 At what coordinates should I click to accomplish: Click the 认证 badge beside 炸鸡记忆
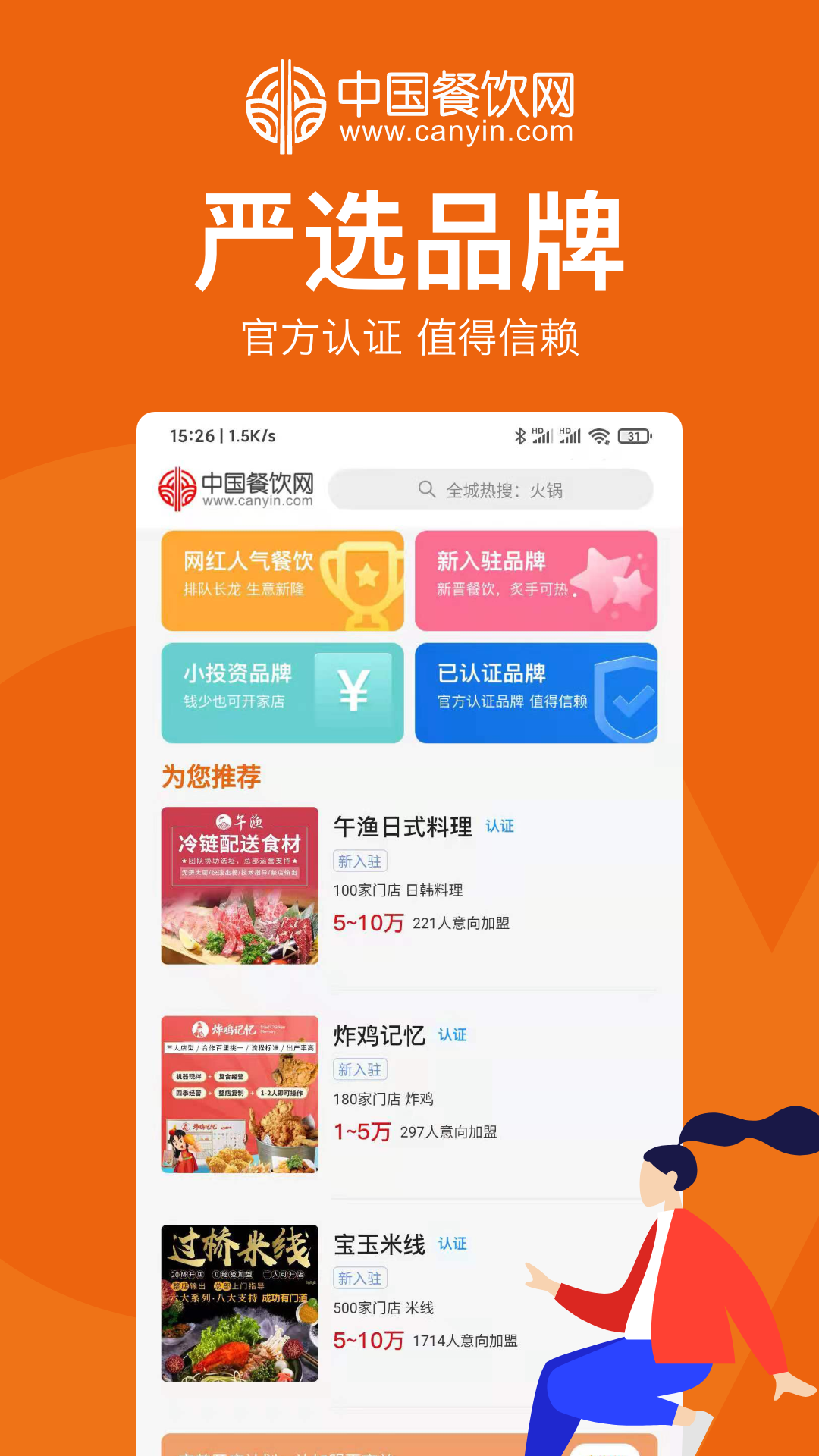[x=453, y=1034]
